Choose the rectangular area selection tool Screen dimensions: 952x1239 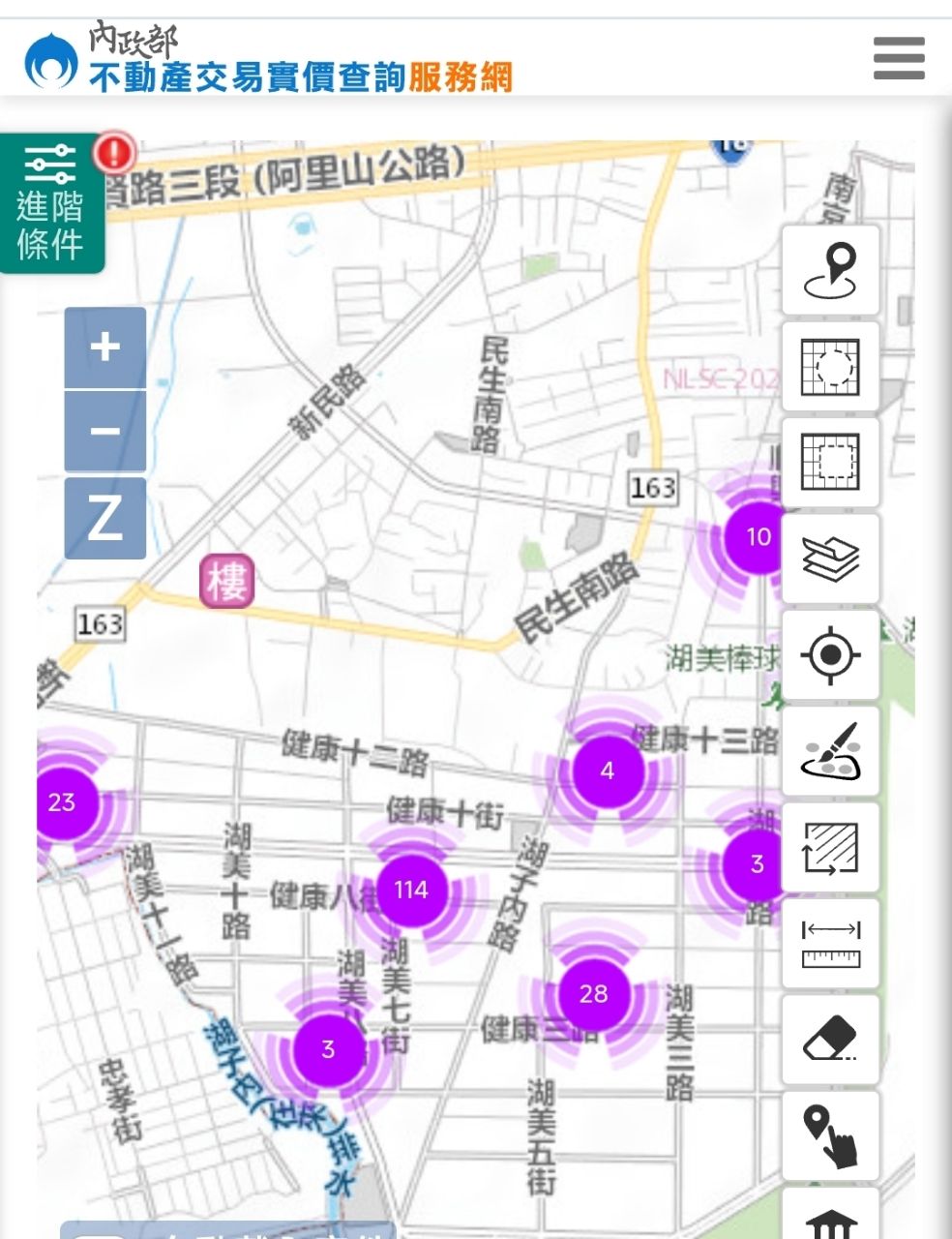(x=830, y=462)
